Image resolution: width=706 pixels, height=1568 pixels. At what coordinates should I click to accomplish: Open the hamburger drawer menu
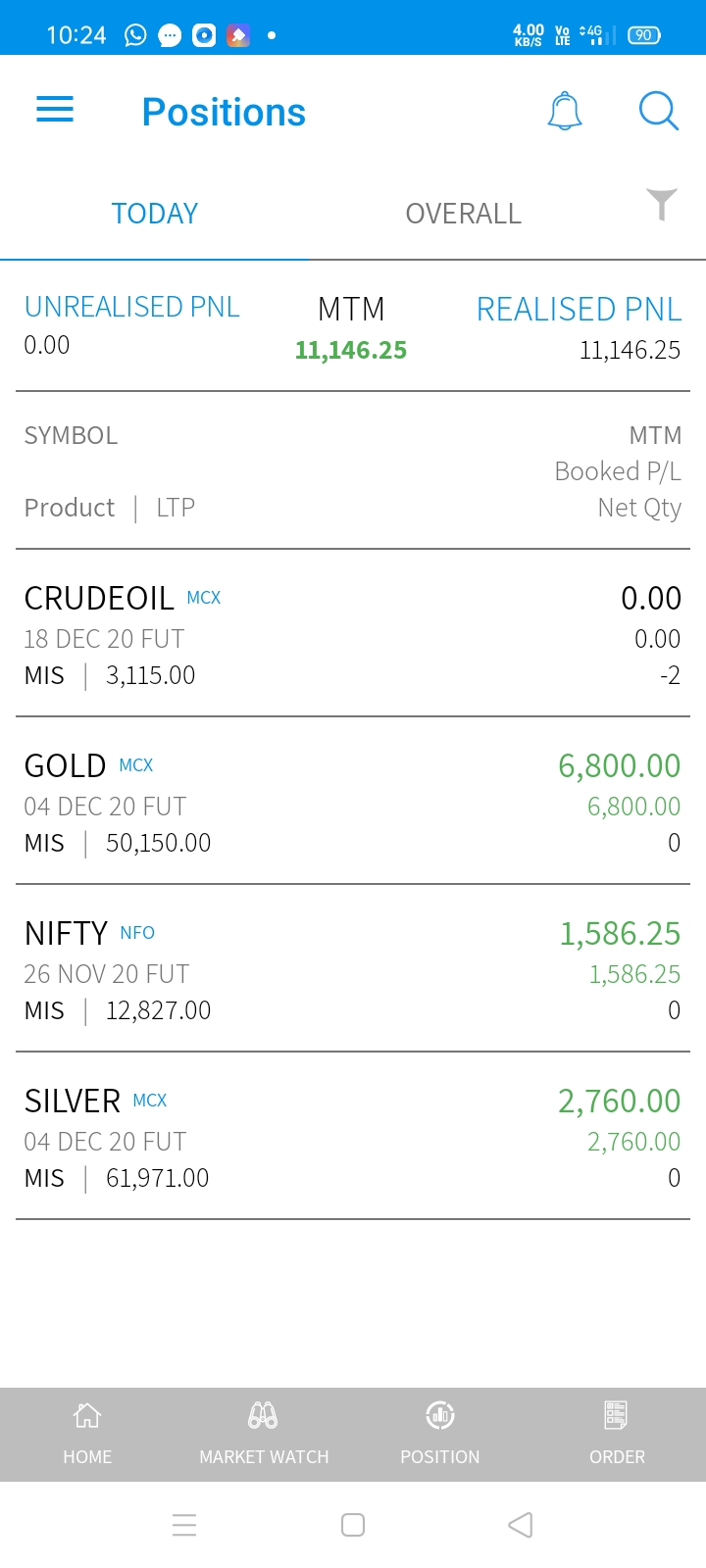(x=55, y=110)
